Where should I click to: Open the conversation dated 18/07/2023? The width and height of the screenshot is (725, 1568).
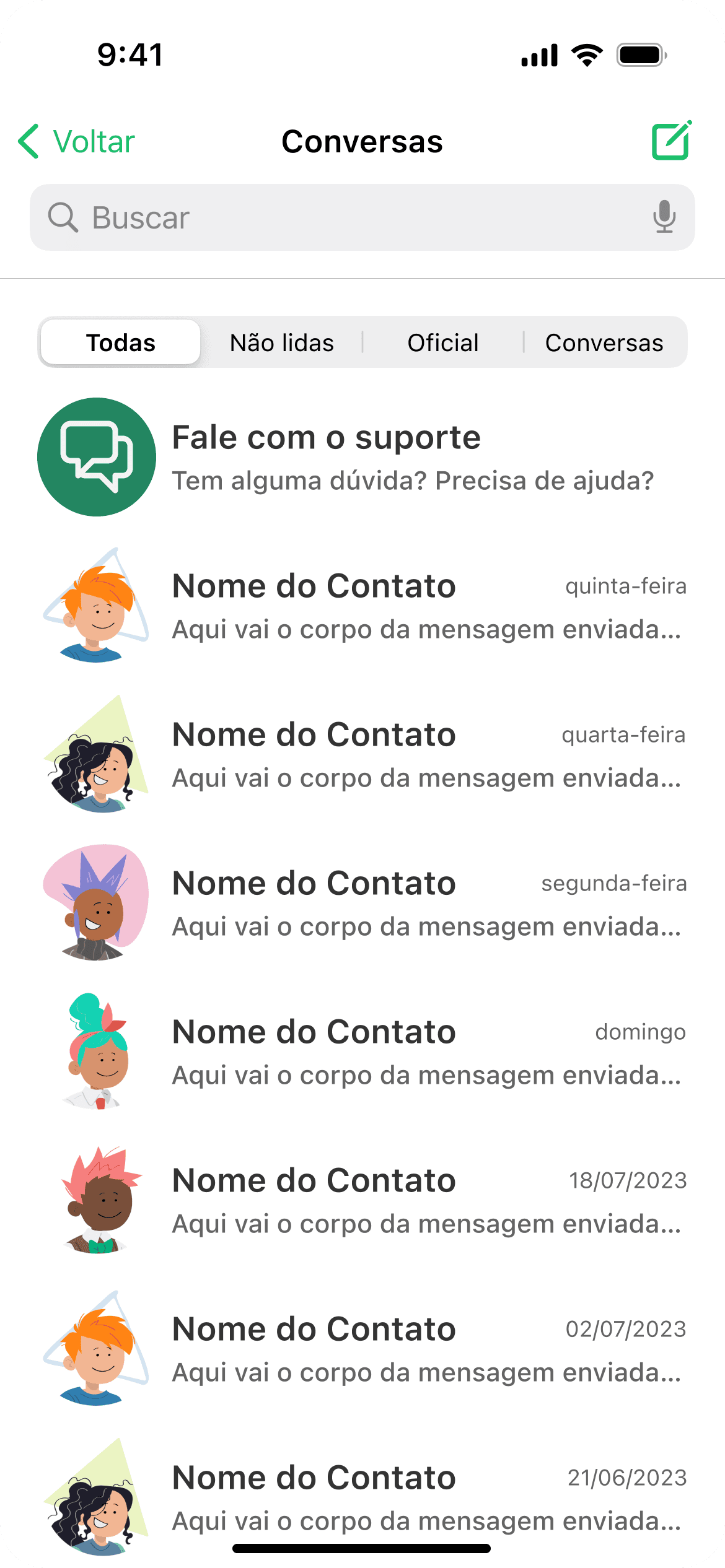(x=362, y=1201)
